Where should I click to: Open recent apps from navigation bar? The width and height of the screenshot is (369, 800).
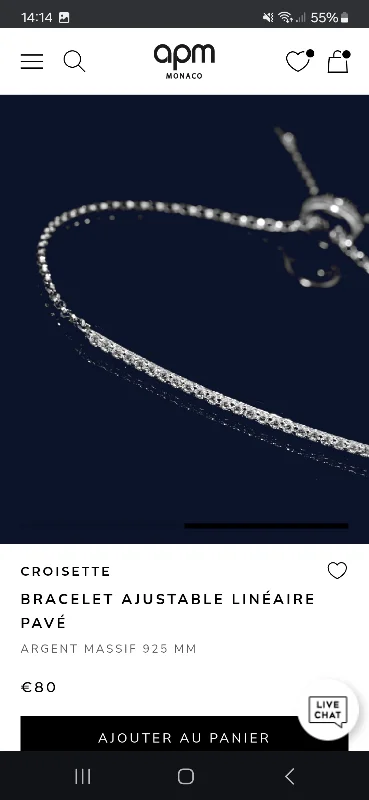click(x=83, y=777)
